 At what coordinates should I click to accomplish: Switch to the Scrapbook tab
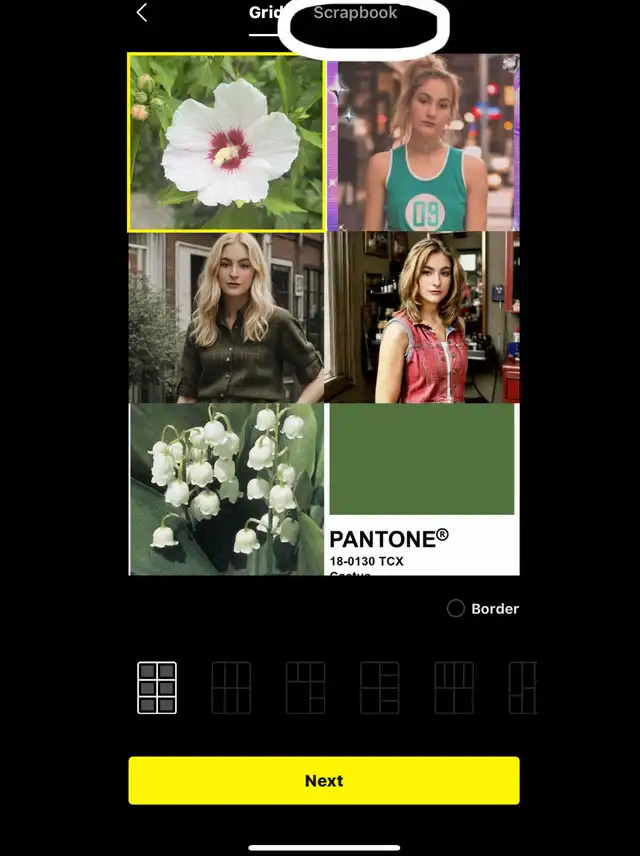(355, 13)
